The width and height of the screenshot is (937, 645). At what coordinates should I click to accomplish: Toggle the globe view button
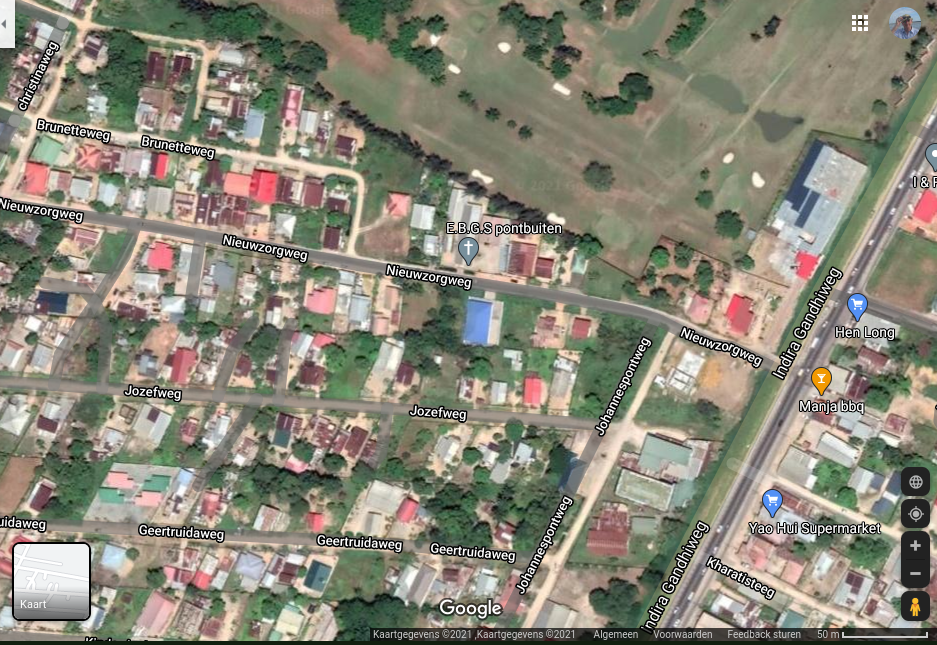tap(914, 482)
